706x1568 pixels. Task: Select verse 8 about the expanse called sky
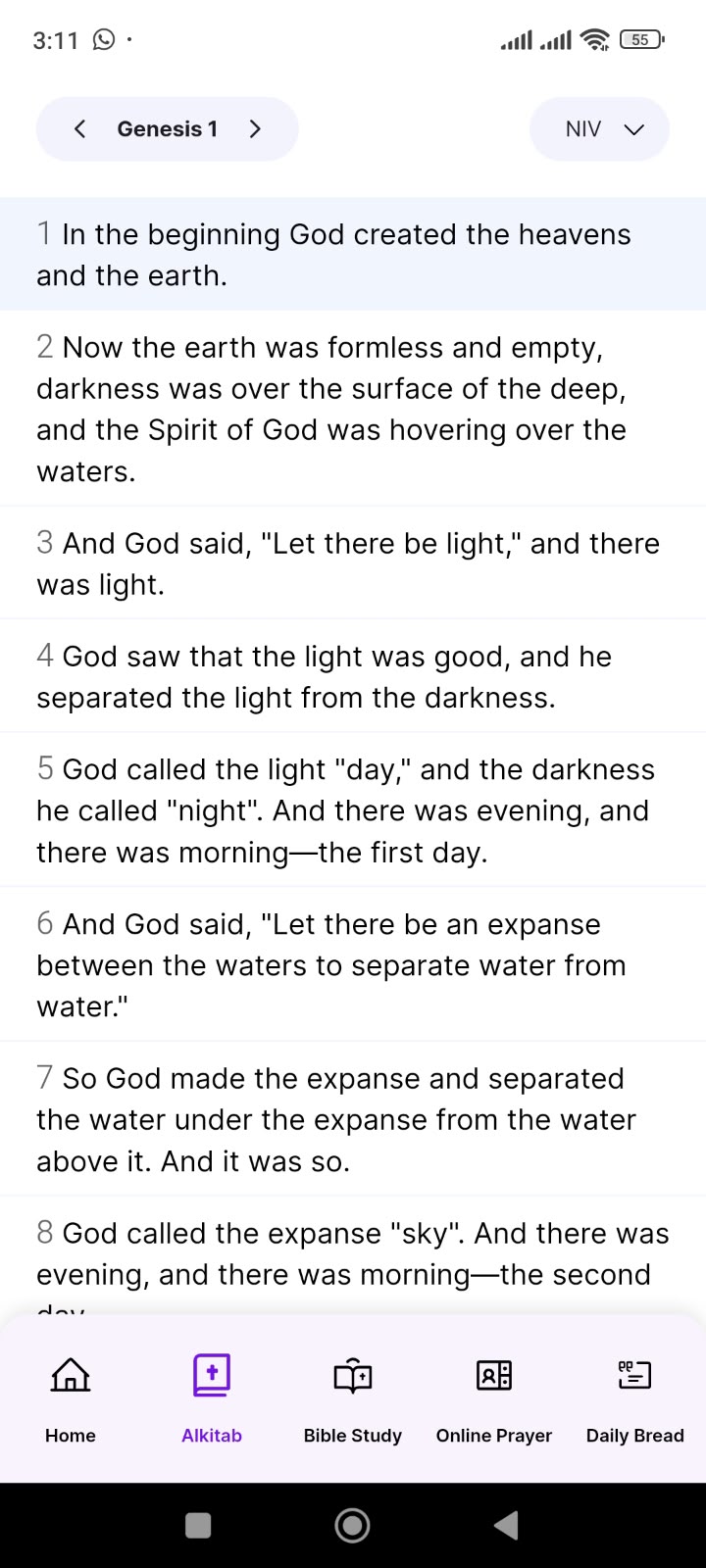353,1255
